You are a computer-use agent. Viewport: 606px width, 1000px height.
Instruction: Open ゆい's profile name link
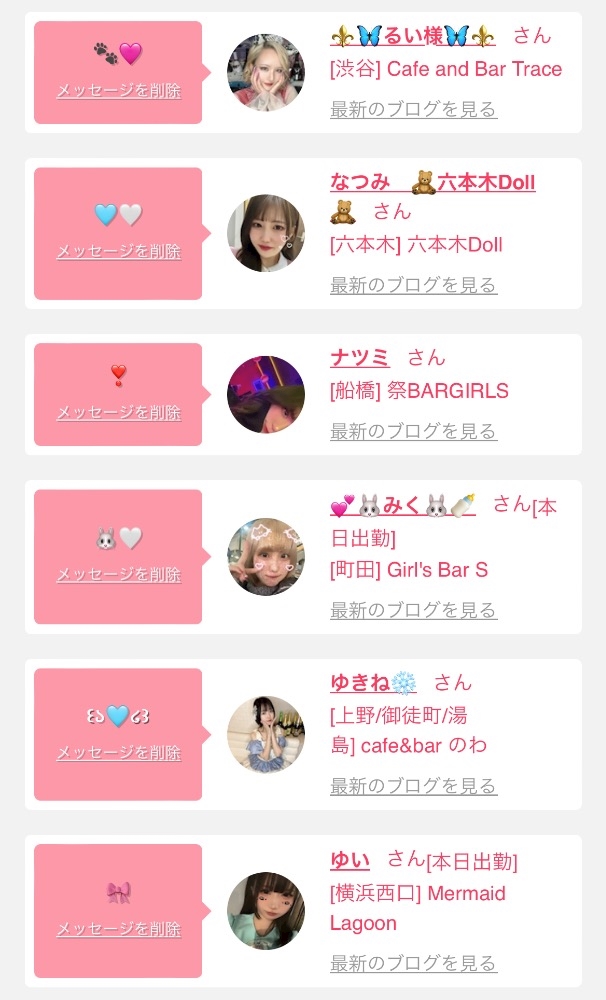pyautogui.click(x=350, y=861)
